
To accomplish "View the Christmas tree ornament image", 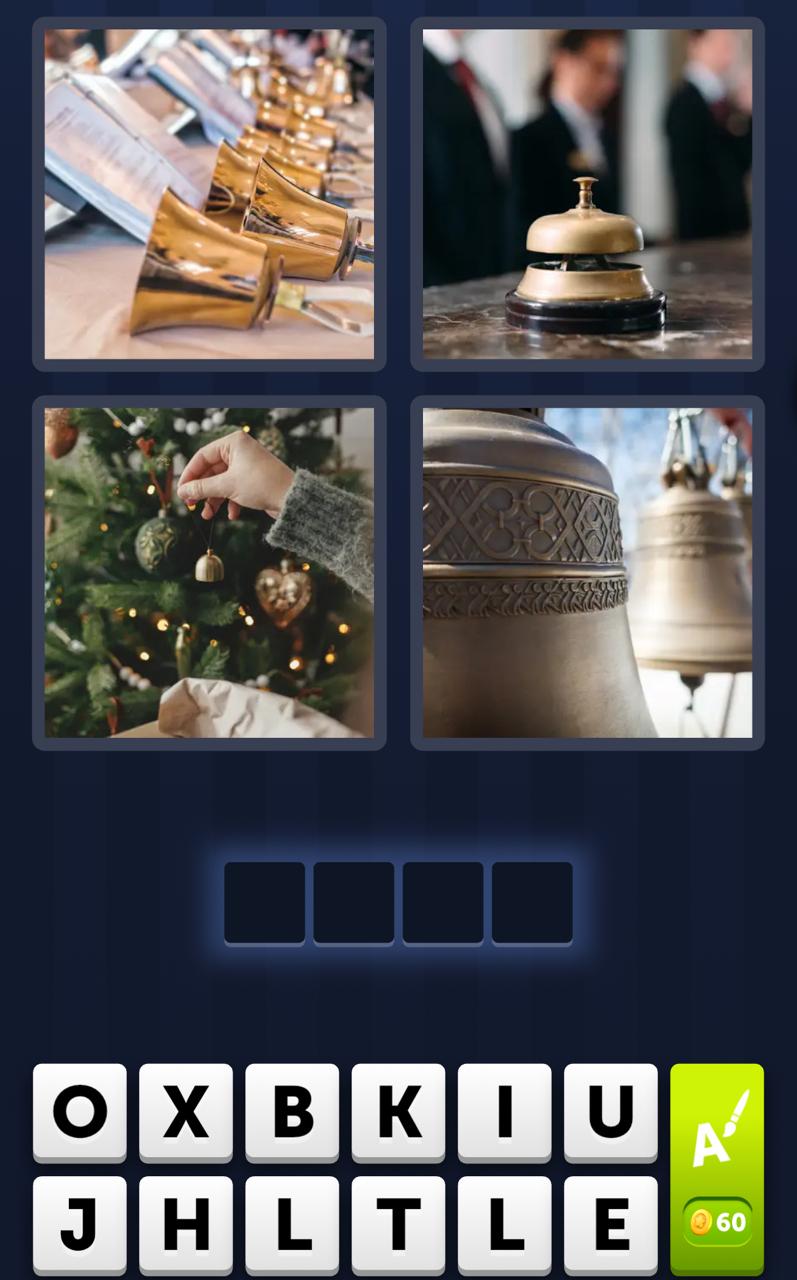I will (208, 573).
